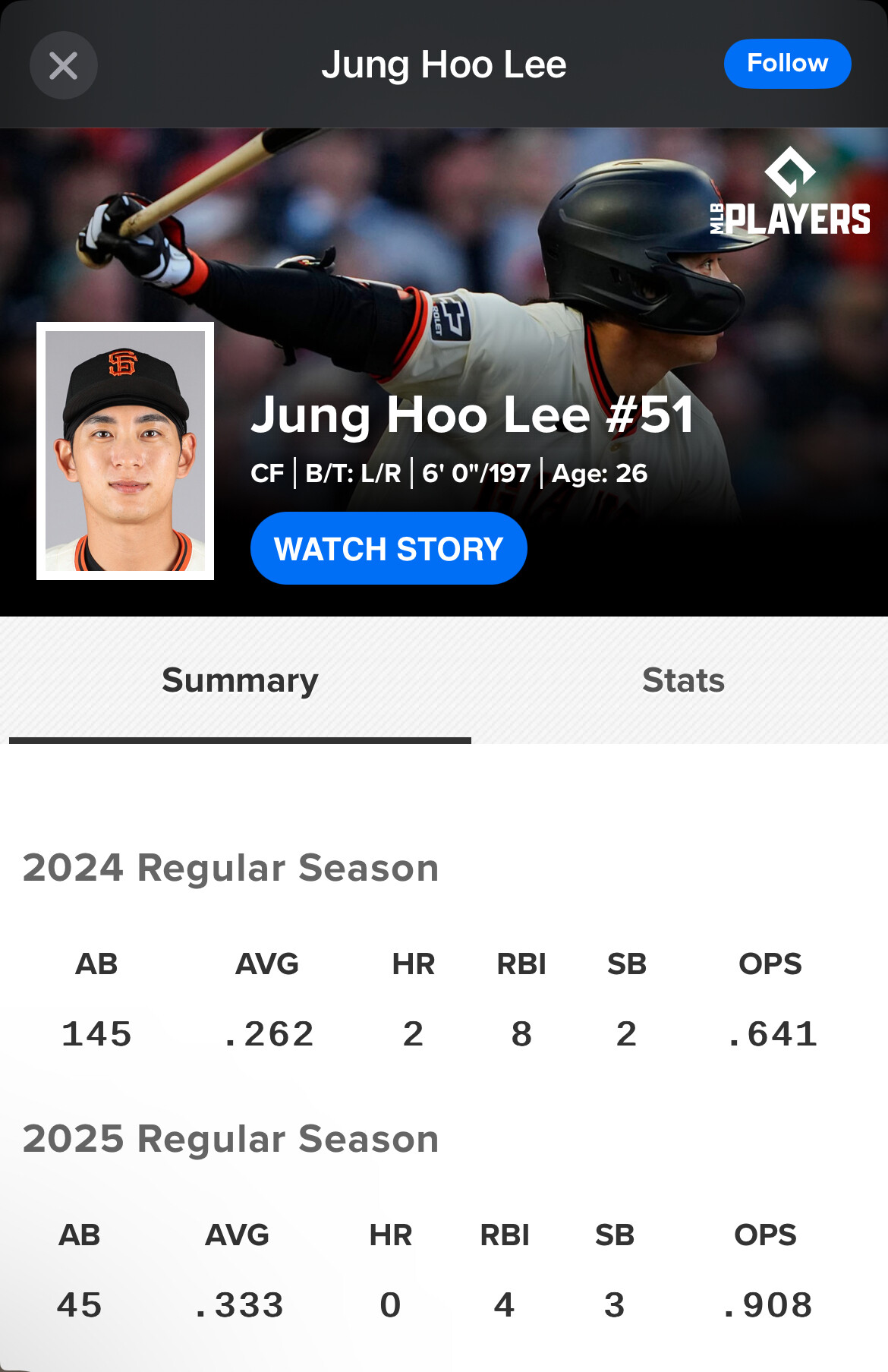Switch to the Stats tab

[x=683, y=680]
